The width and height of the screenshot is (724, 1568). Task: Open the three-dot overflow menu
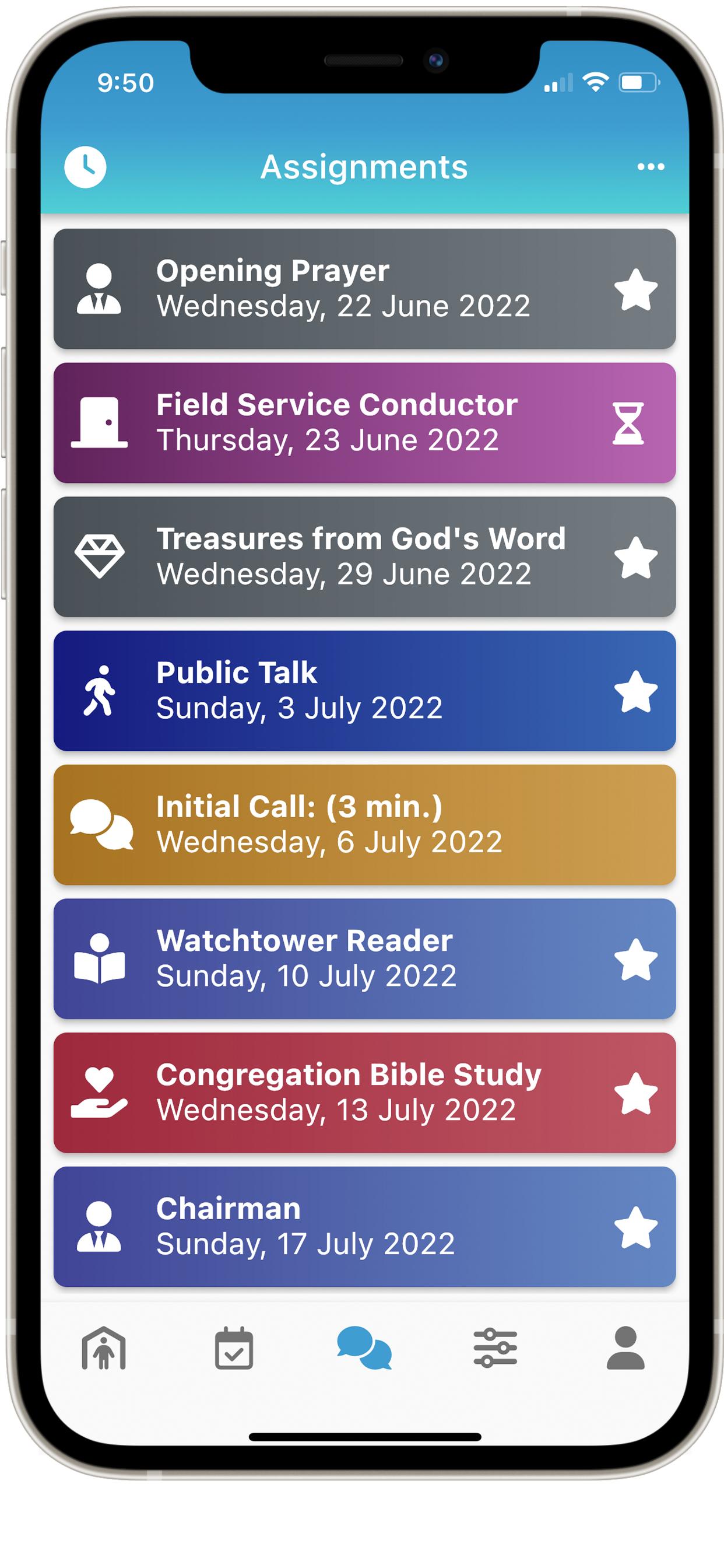[651, 167]
